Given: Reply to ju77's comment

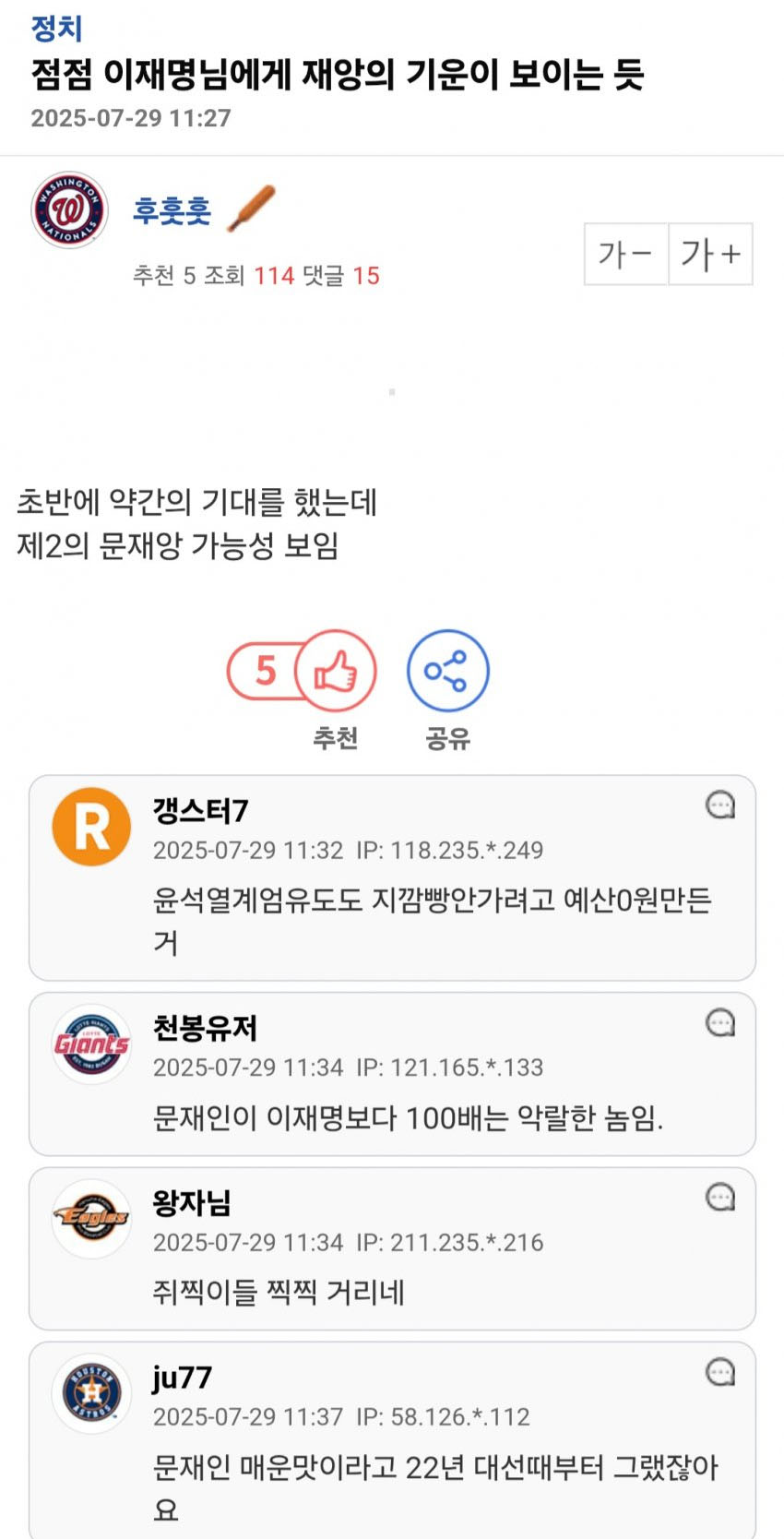Looking at the screenshot, I should click(719, 1372).
